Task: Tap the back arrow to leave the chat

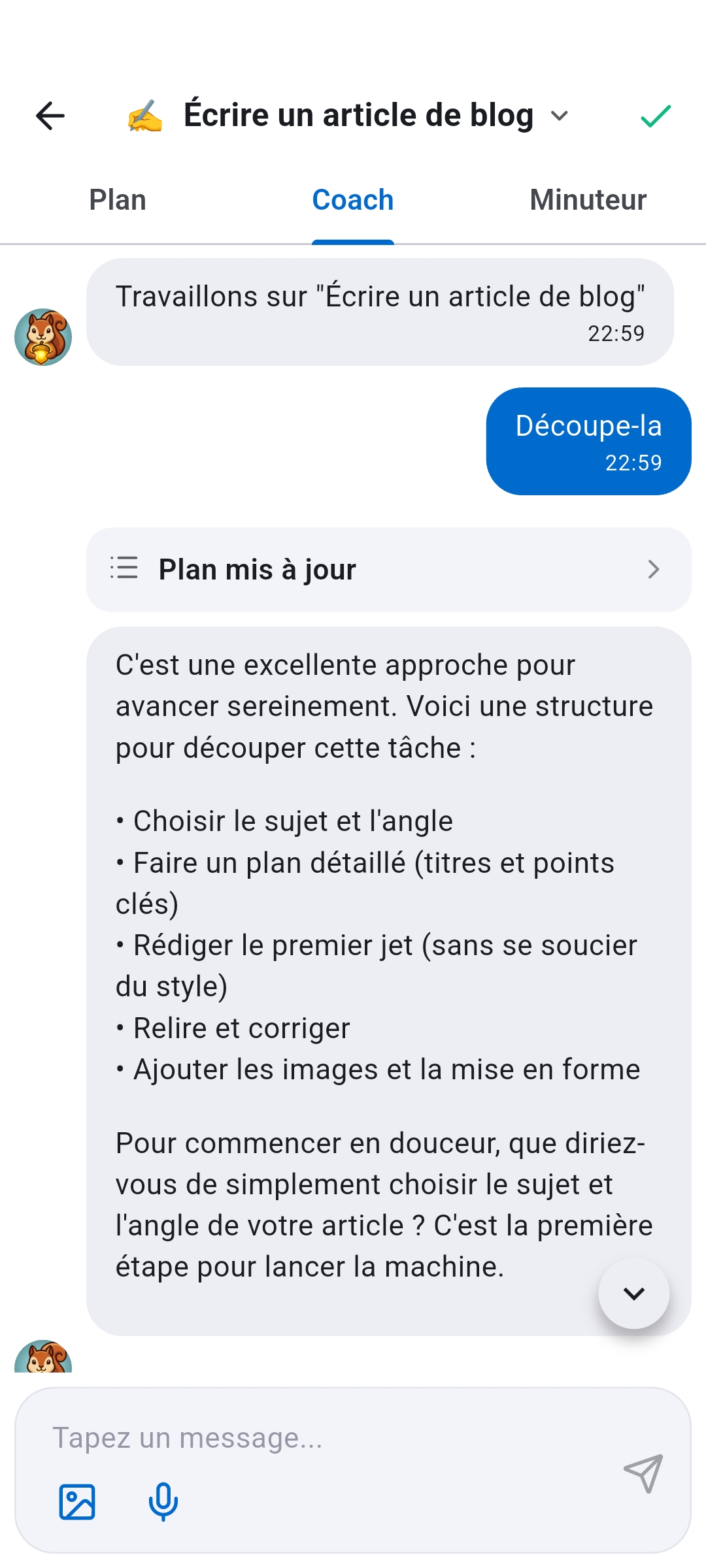Action: (50, 116)
